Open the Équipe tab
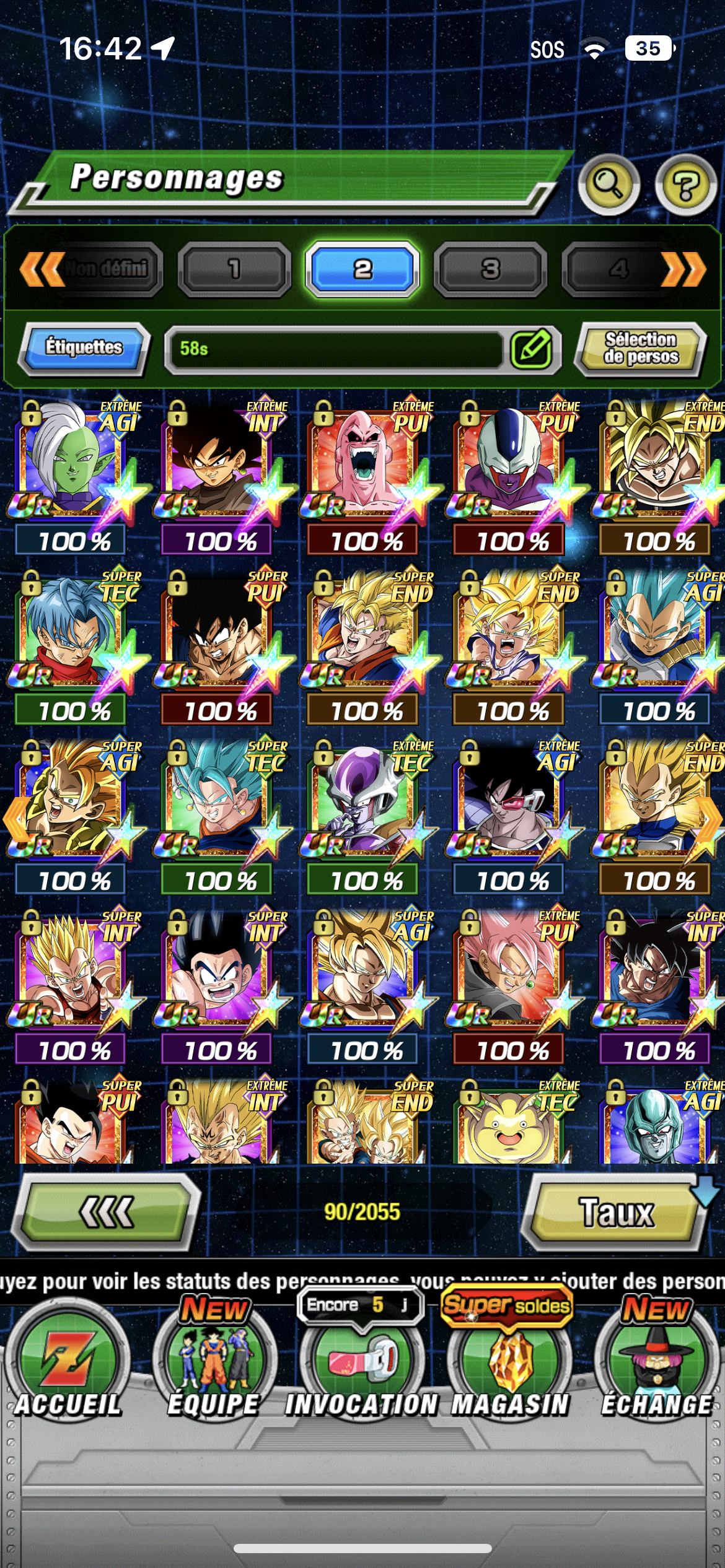The height and width of the screenshot is (1568, 725). click(214, 1369)
